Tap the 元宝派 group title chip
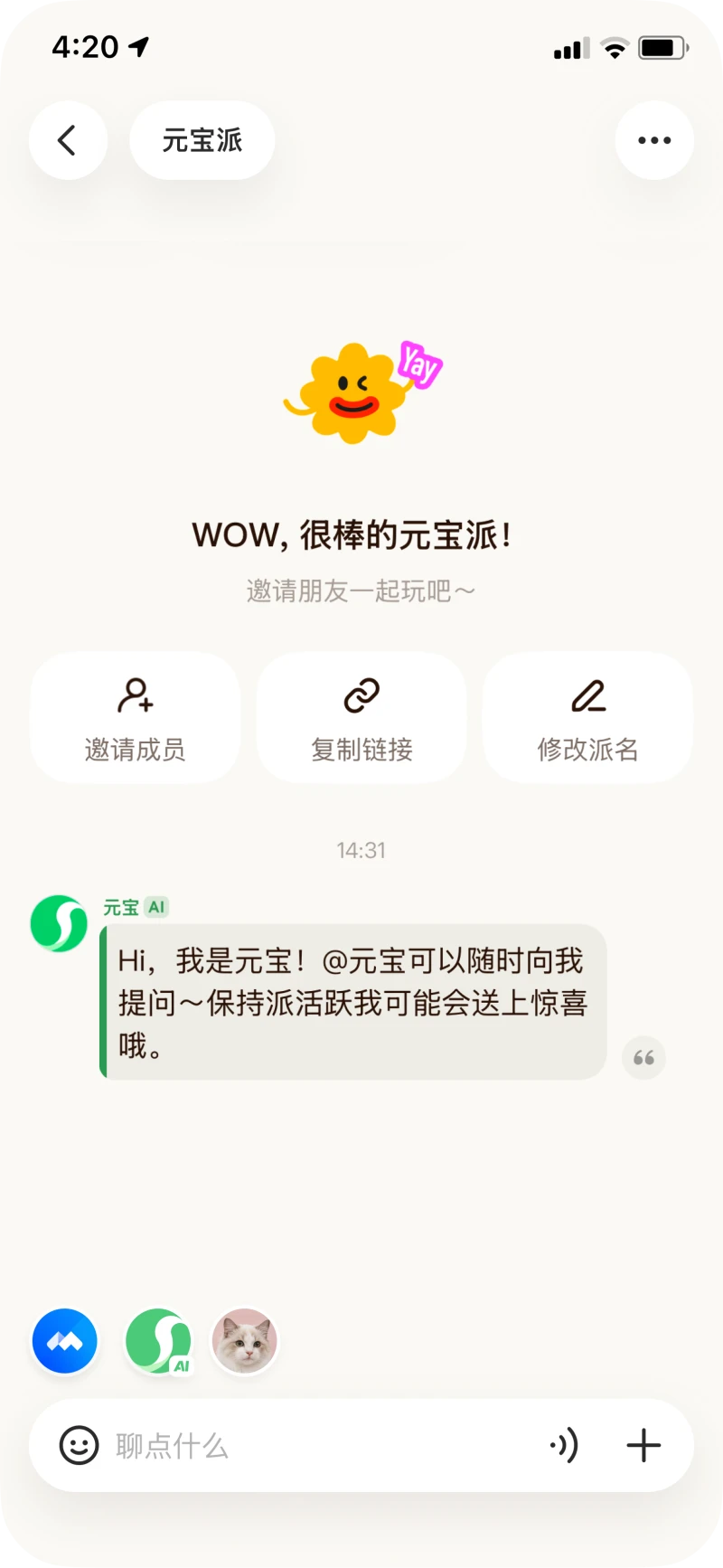The height and width of the screenshot is (1568, 723). pos(202,140)
